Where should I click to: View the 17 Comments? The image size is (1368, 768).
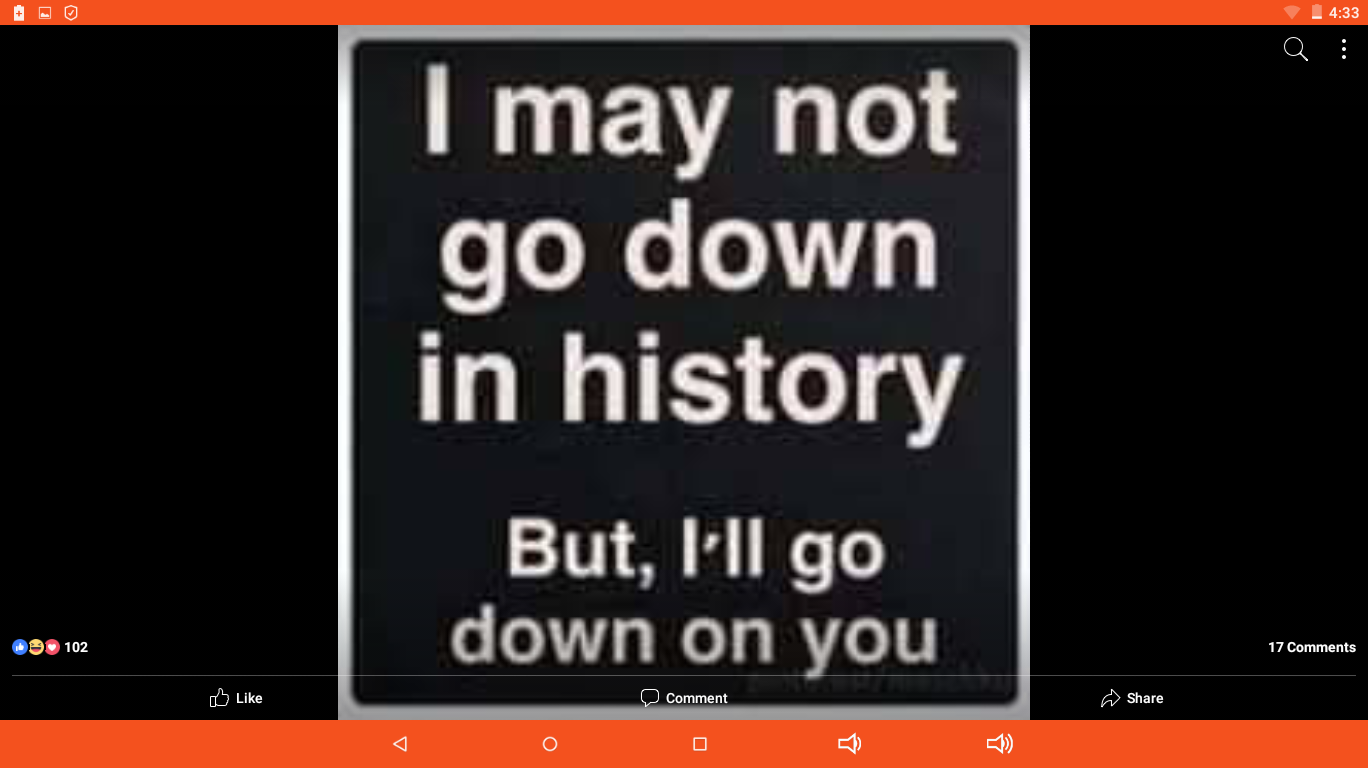coord(1311,647)
